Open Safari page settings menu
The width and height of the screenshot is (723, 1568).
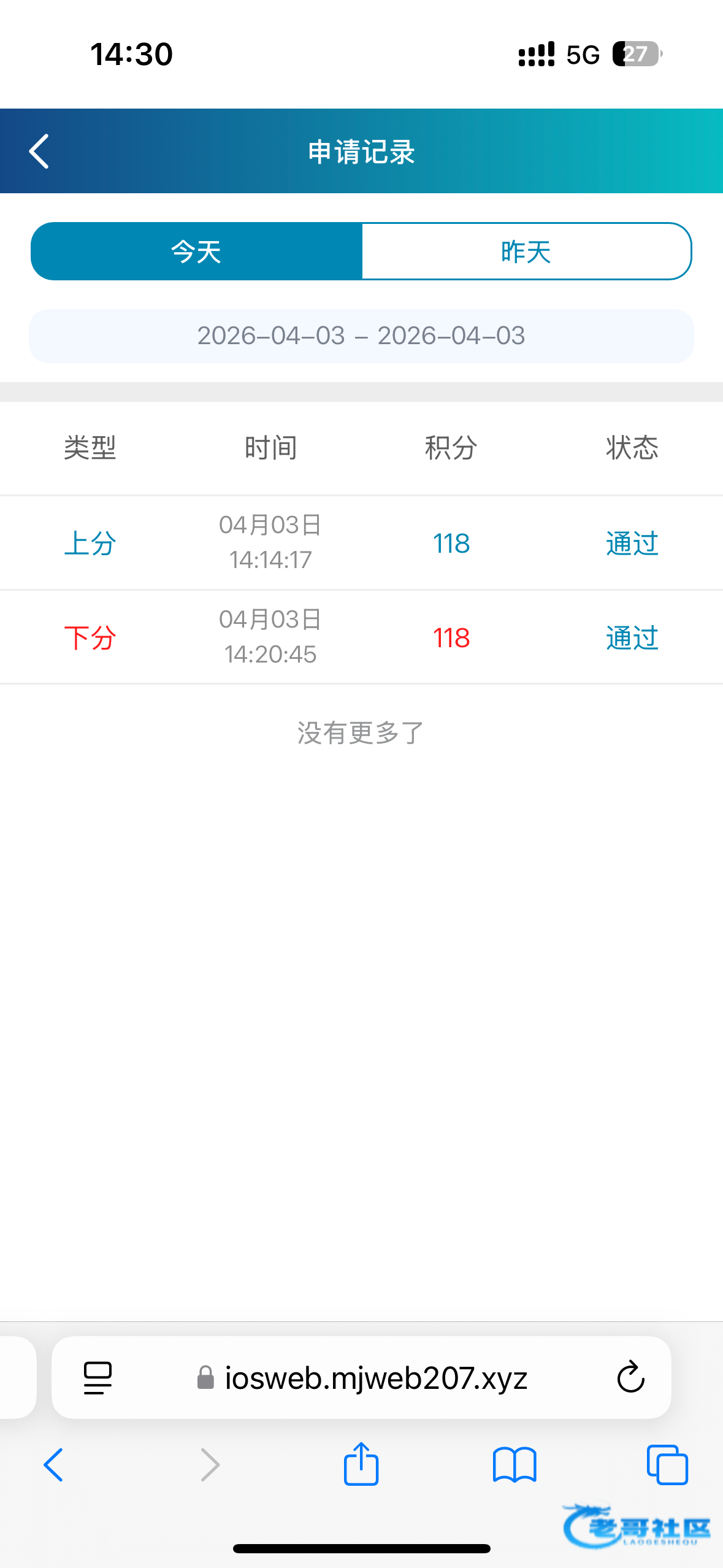click(98, 1378)
